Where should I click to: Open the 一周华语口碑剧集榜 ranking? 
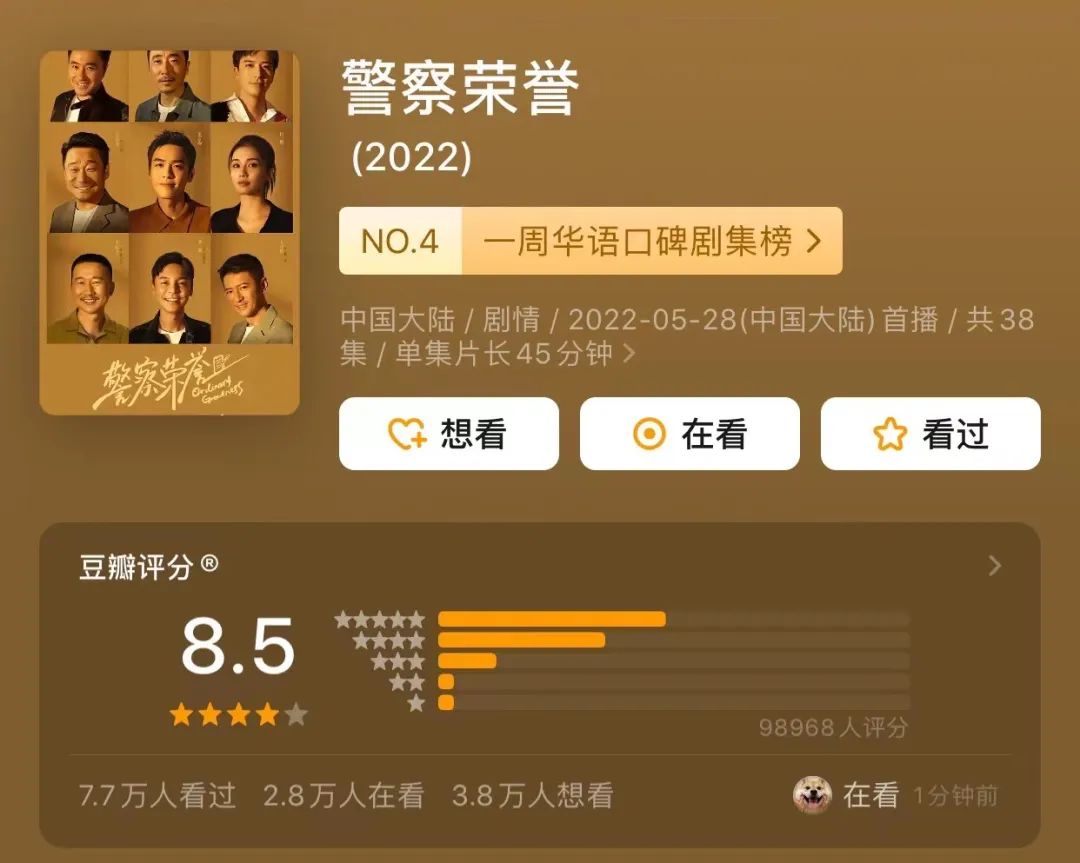pyautogui.click(x=590, y=241)
